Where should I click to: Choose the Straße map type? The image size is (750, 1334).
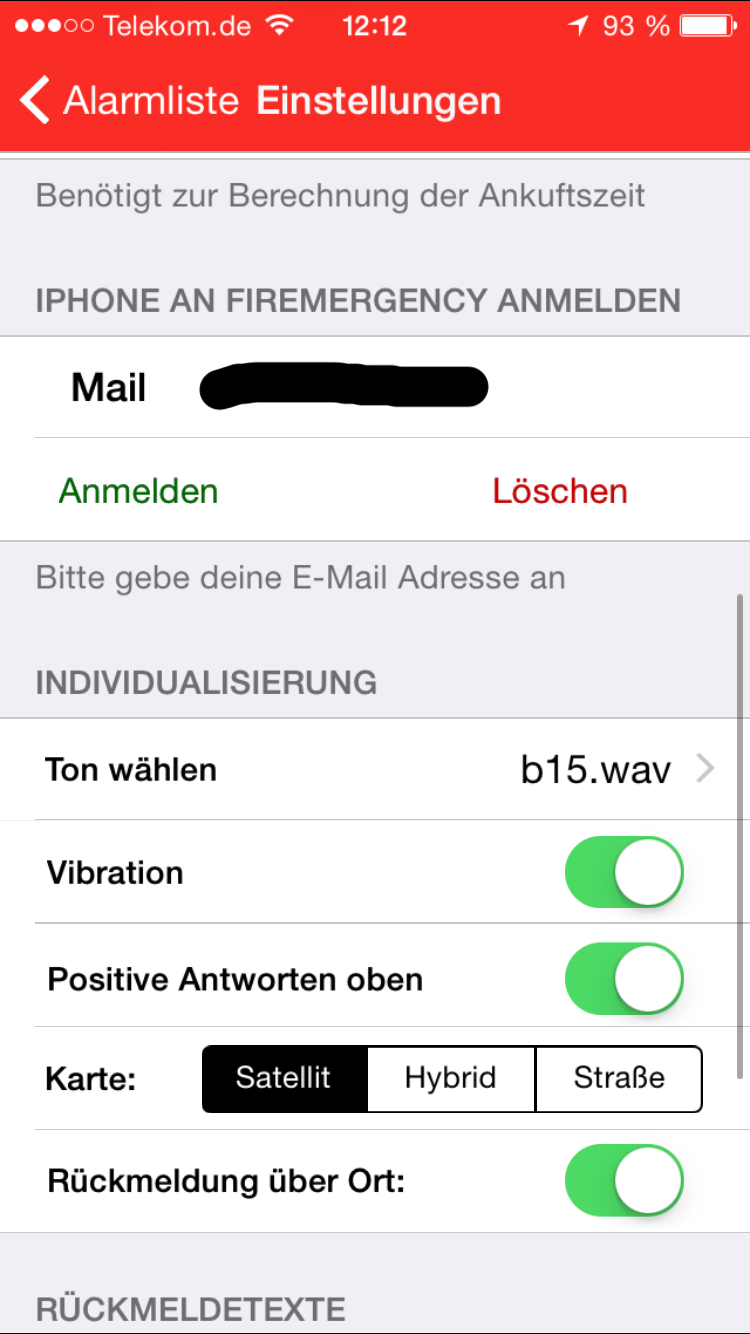click(x=619, y=1078)
